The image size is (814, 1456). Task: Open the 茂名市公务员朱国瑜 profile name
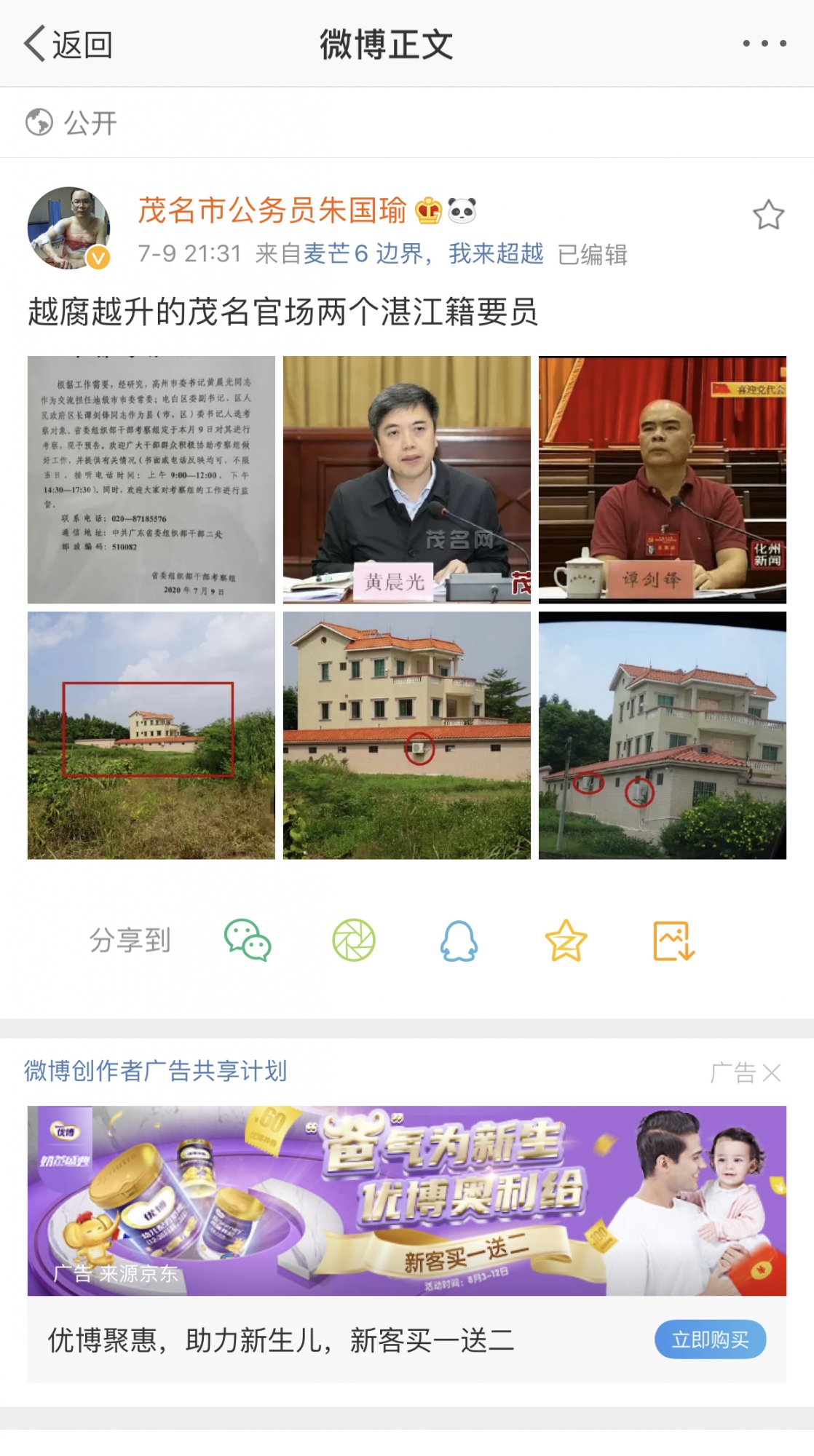(x=272, y=210)
